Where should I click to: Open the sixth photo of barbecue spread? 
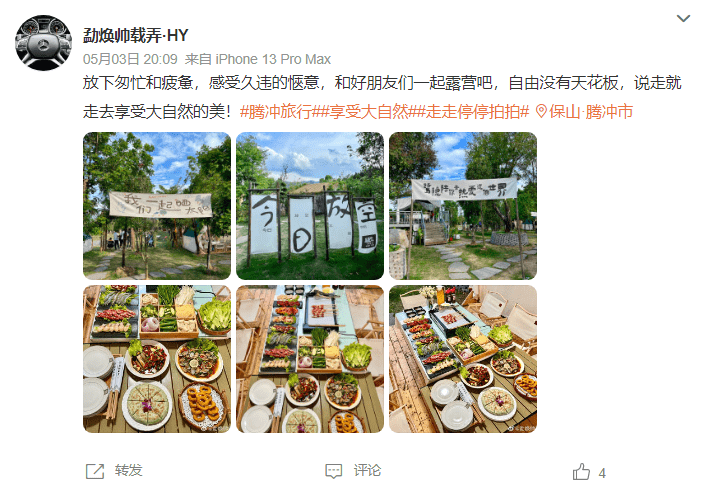pos(463,359)
